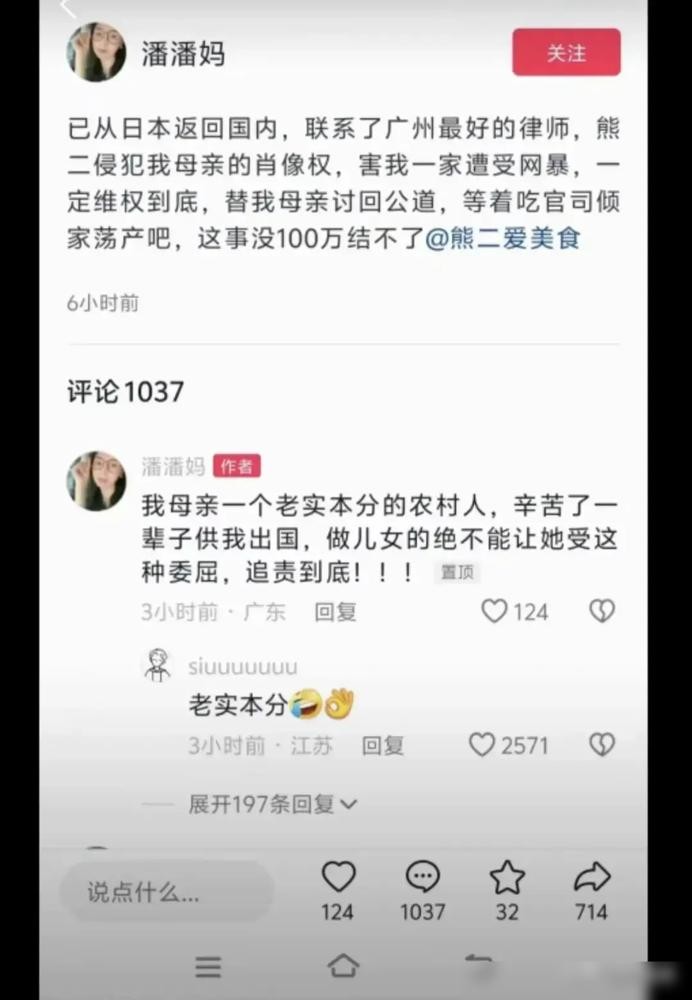Screen dimensions: 692x1000
Task: Favorite the post with the star icon
Action: 507,878
